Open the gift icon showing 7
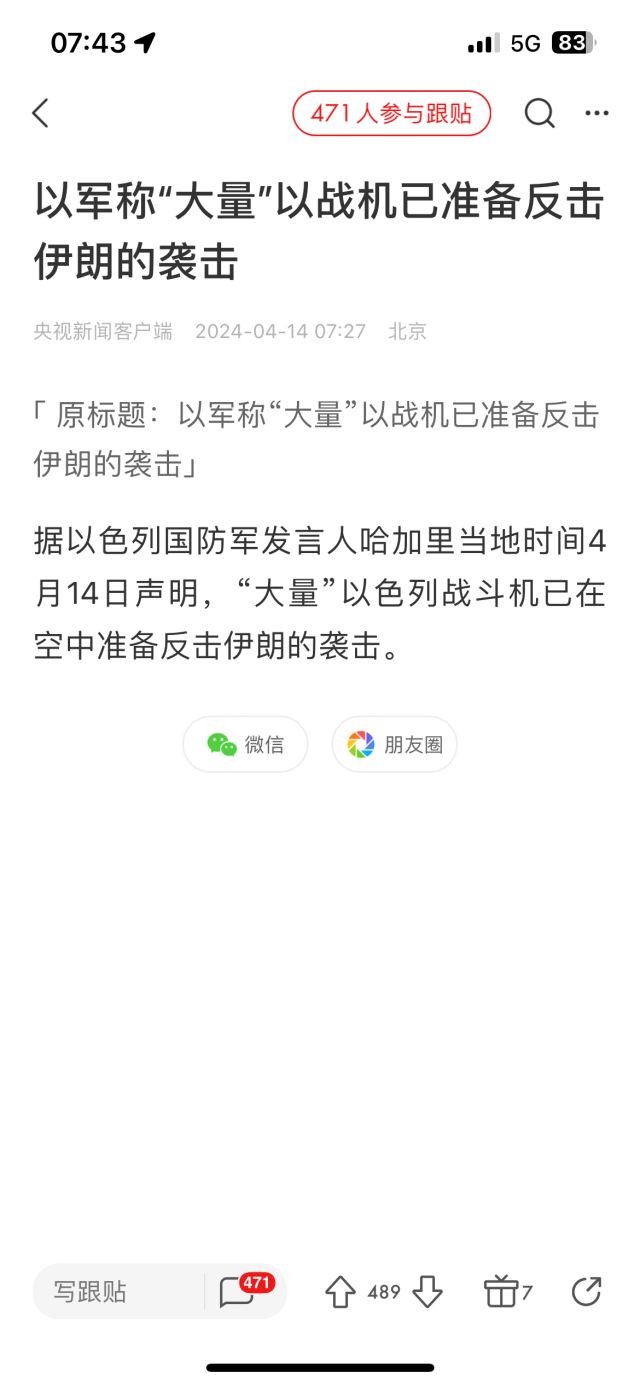 [x=507, y=1292]
